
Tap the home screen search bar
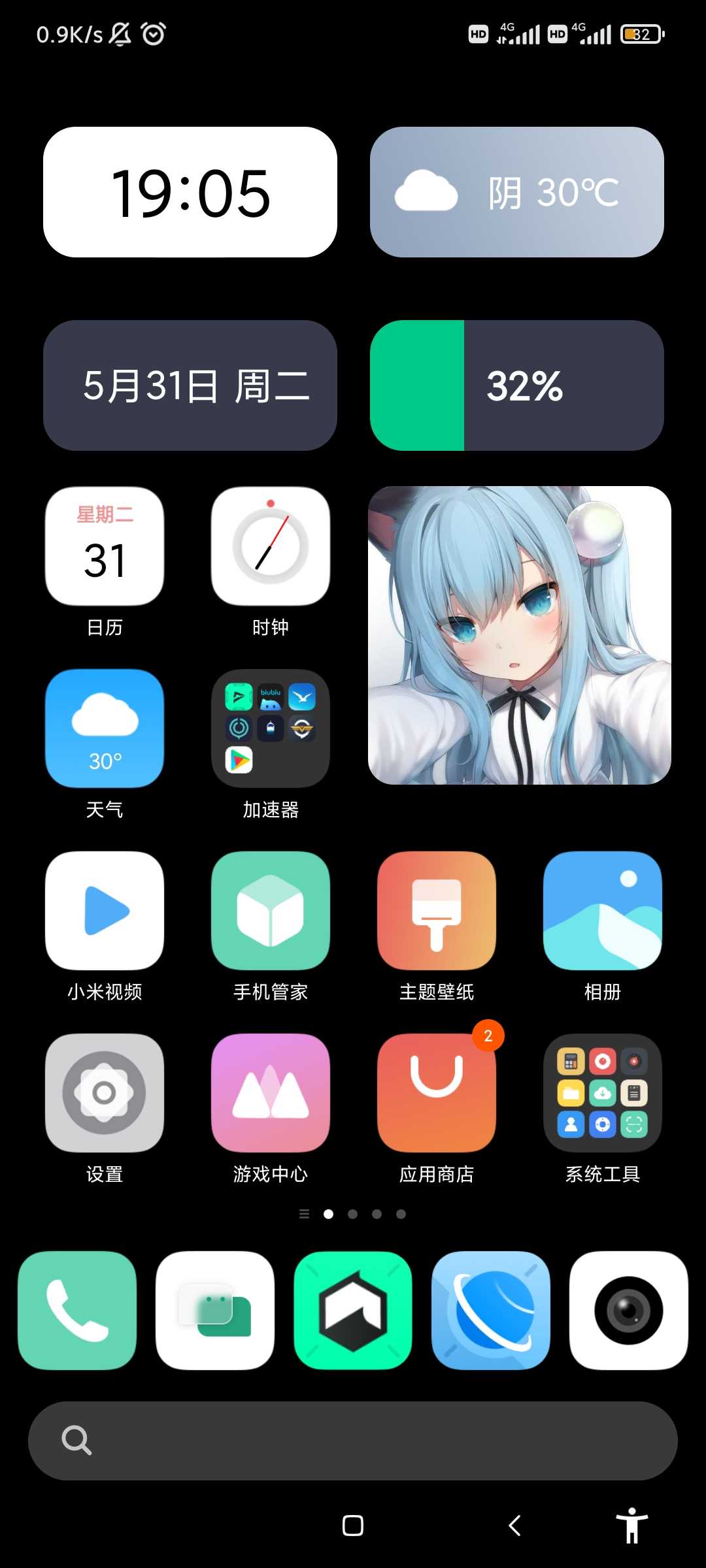353,1440
